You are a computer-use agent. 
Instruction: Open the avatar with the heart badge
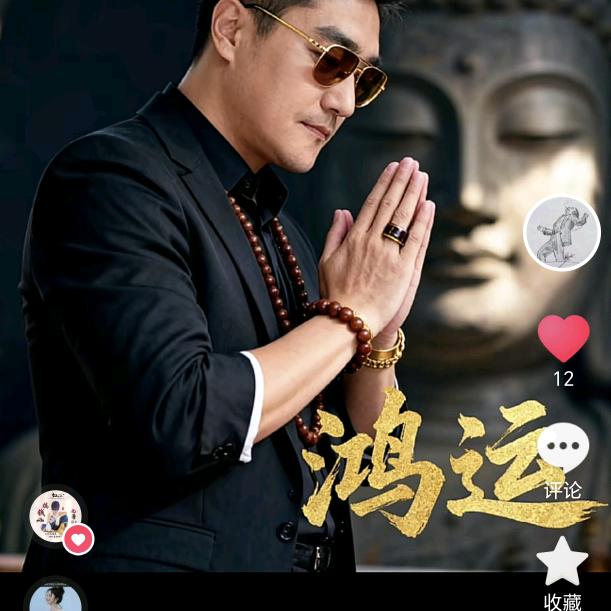coord(56,516)
